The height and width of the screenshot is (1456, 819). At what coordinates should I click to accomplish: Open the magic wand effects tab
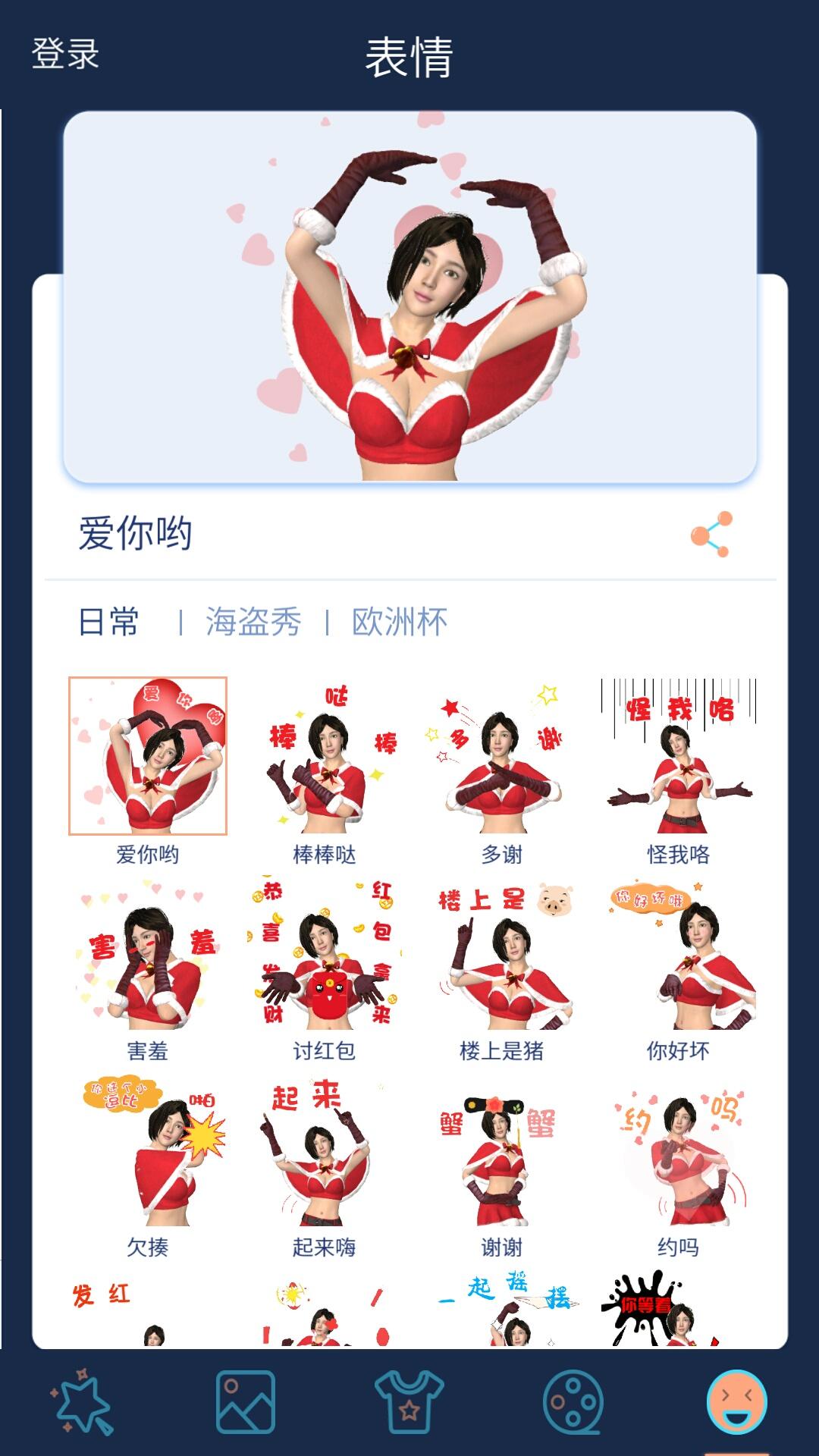(82, 1401)
